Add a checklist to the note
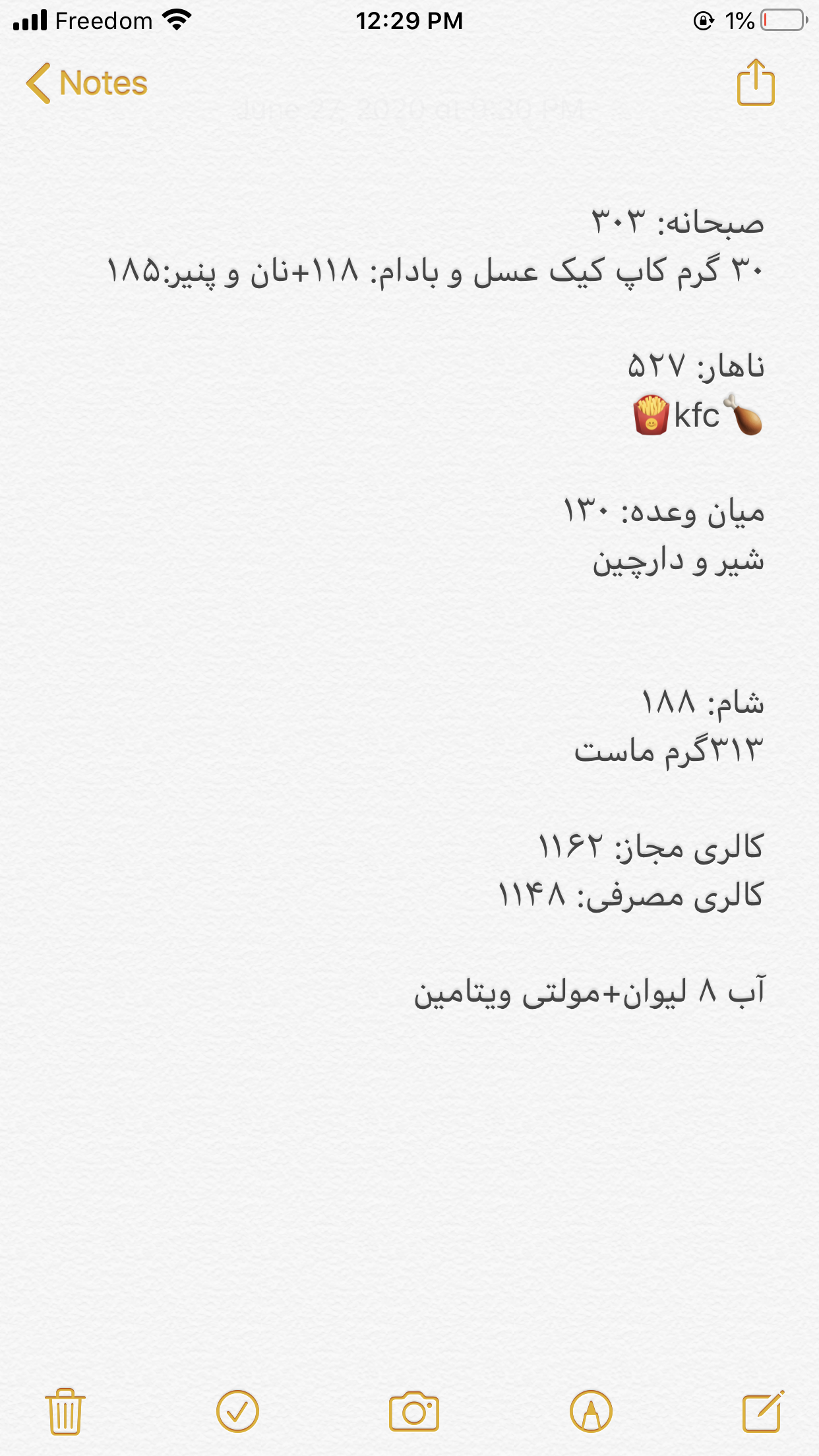The image size is (819, 1456). (237, 1411)
